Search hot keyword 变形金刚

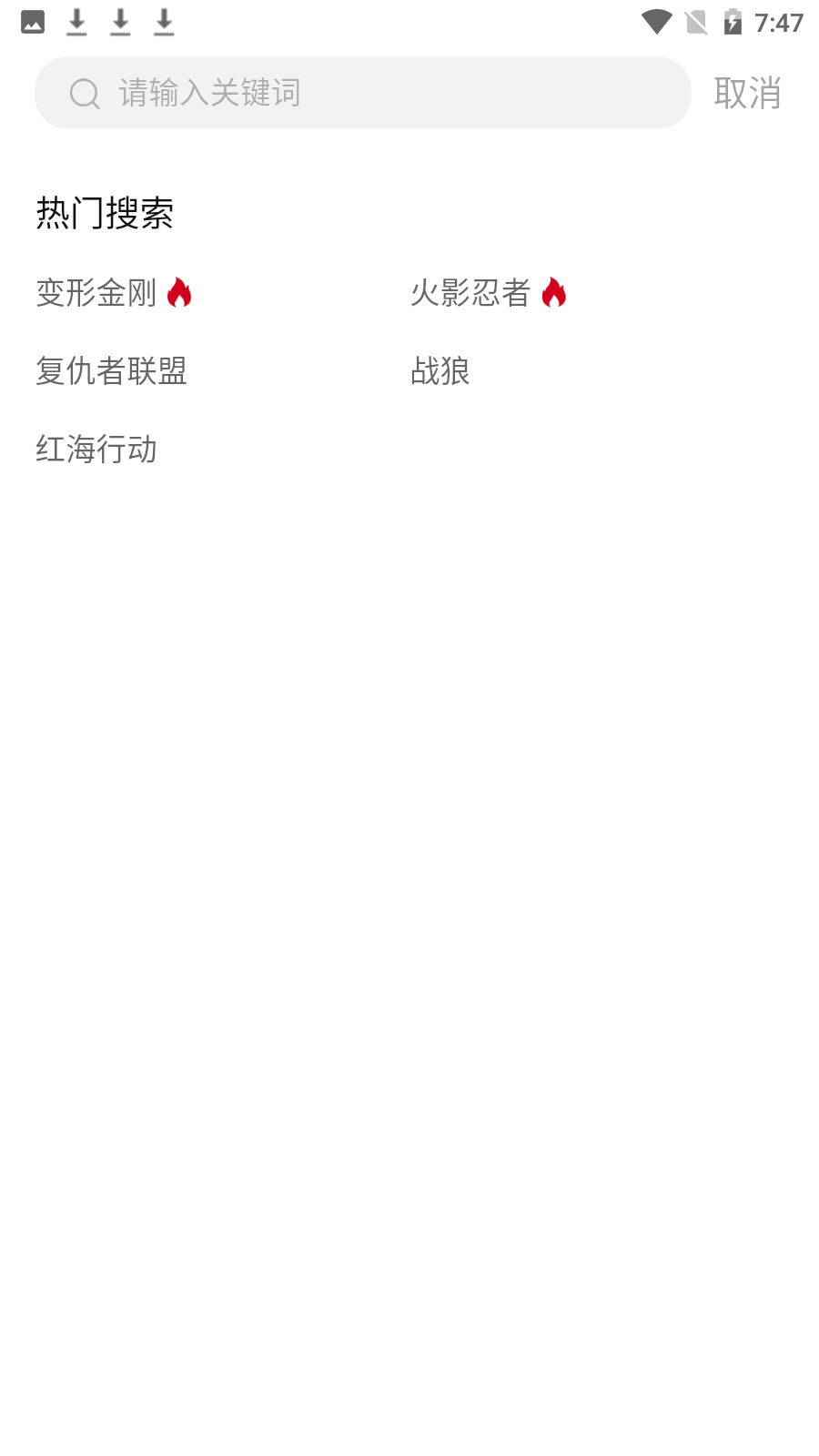pyautogui.click(x=96, y=293)
